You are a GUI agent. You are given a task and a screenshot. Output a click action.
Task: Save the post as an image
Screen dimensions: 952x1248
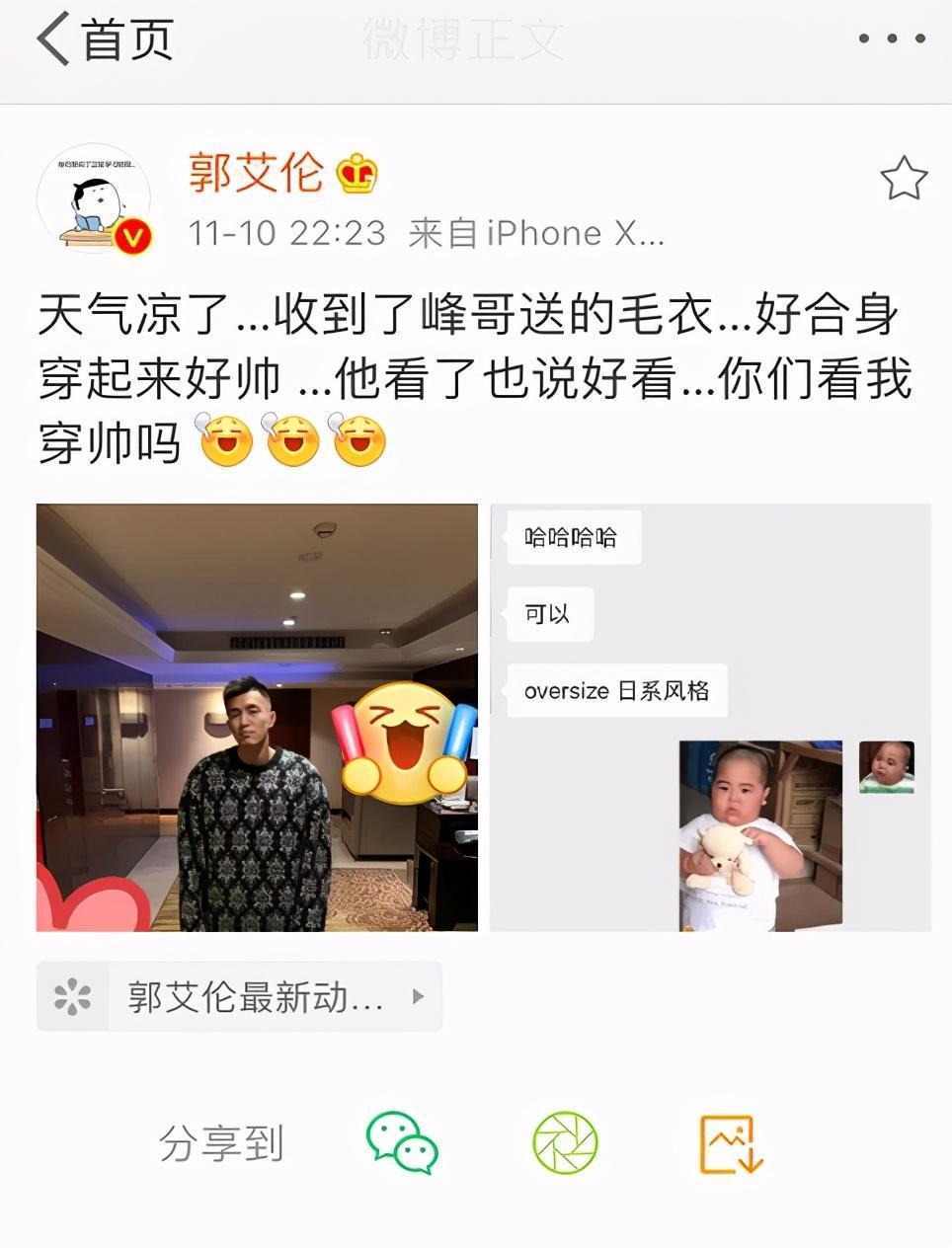pos(730,1143)
